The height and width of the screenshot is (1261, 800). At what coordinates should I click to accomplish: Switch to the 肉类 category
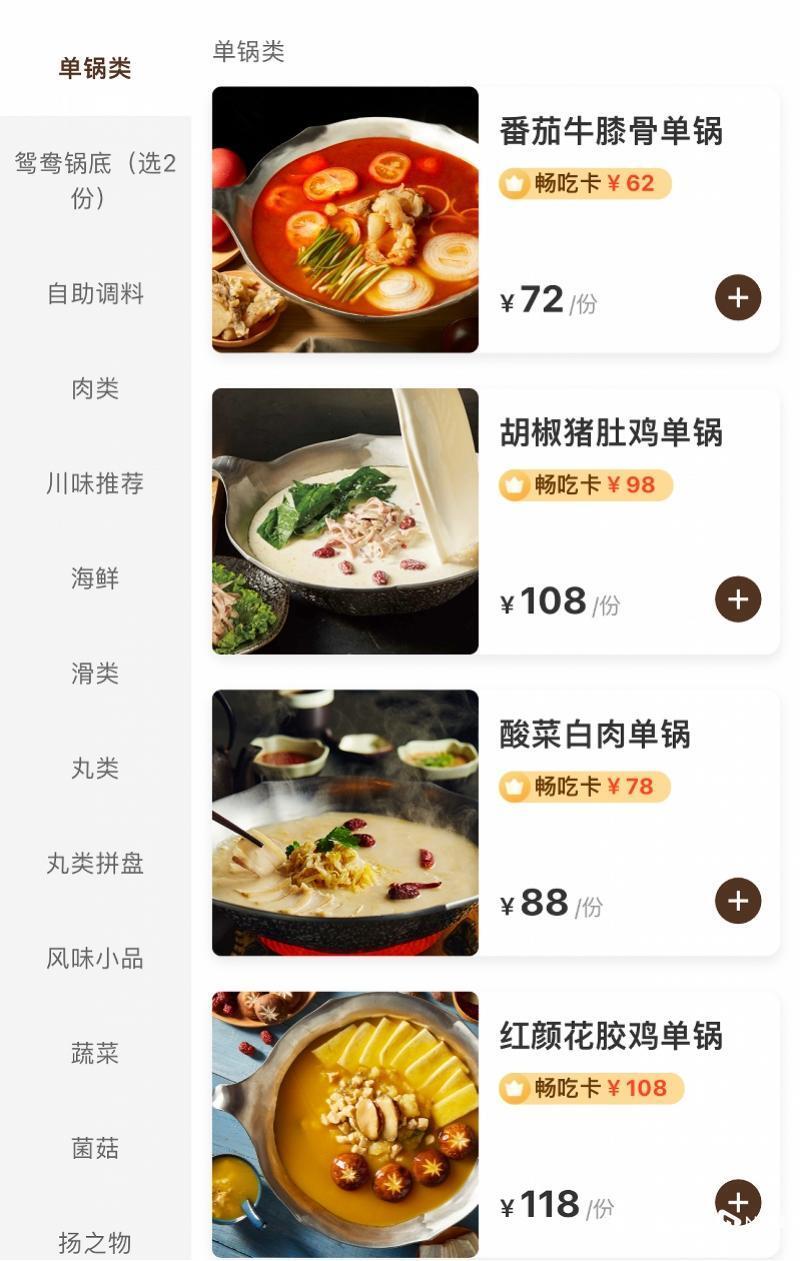coord(94,388)
